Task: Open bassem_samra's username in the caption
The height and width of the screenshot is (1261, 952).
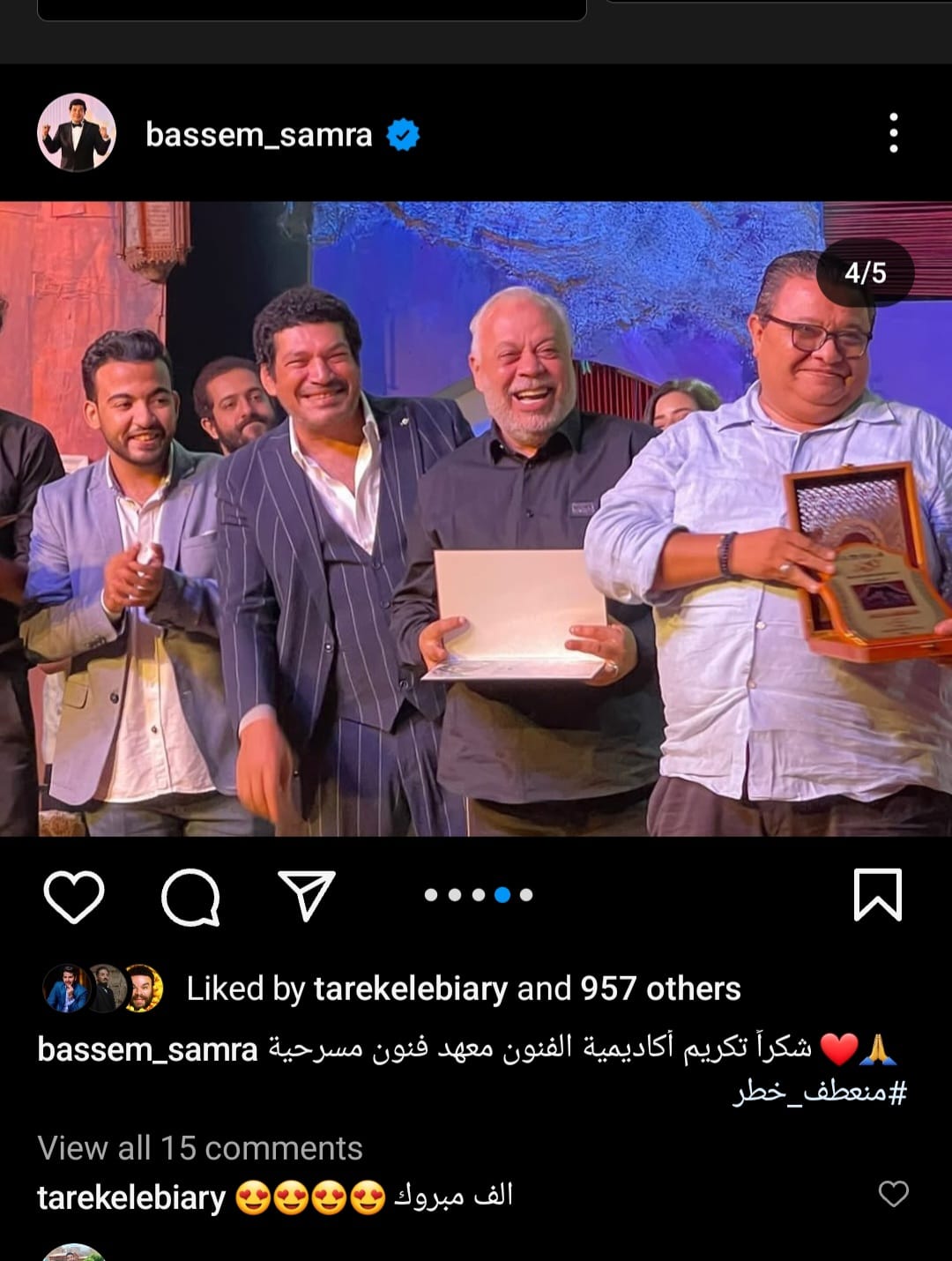Action: pyautogui.click(x=147, y=1049)
